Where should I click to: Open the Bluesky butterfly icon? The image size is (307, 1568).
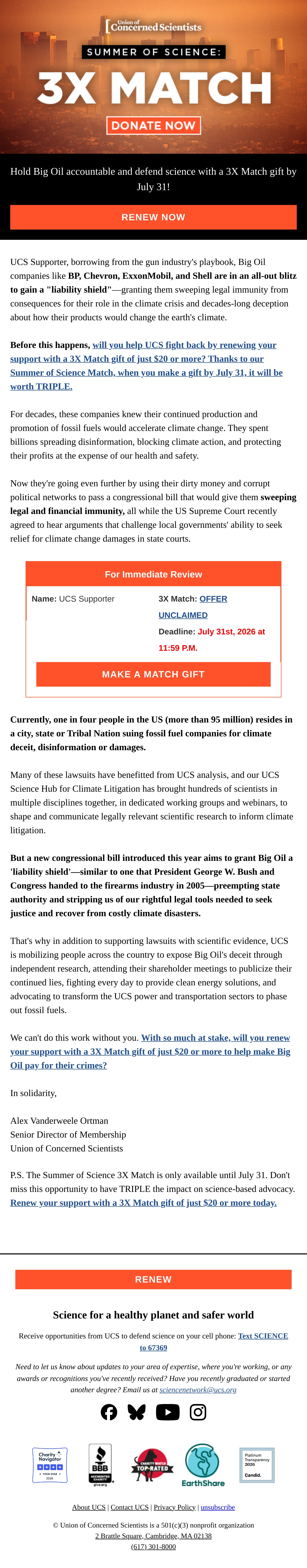[137, 1412]
